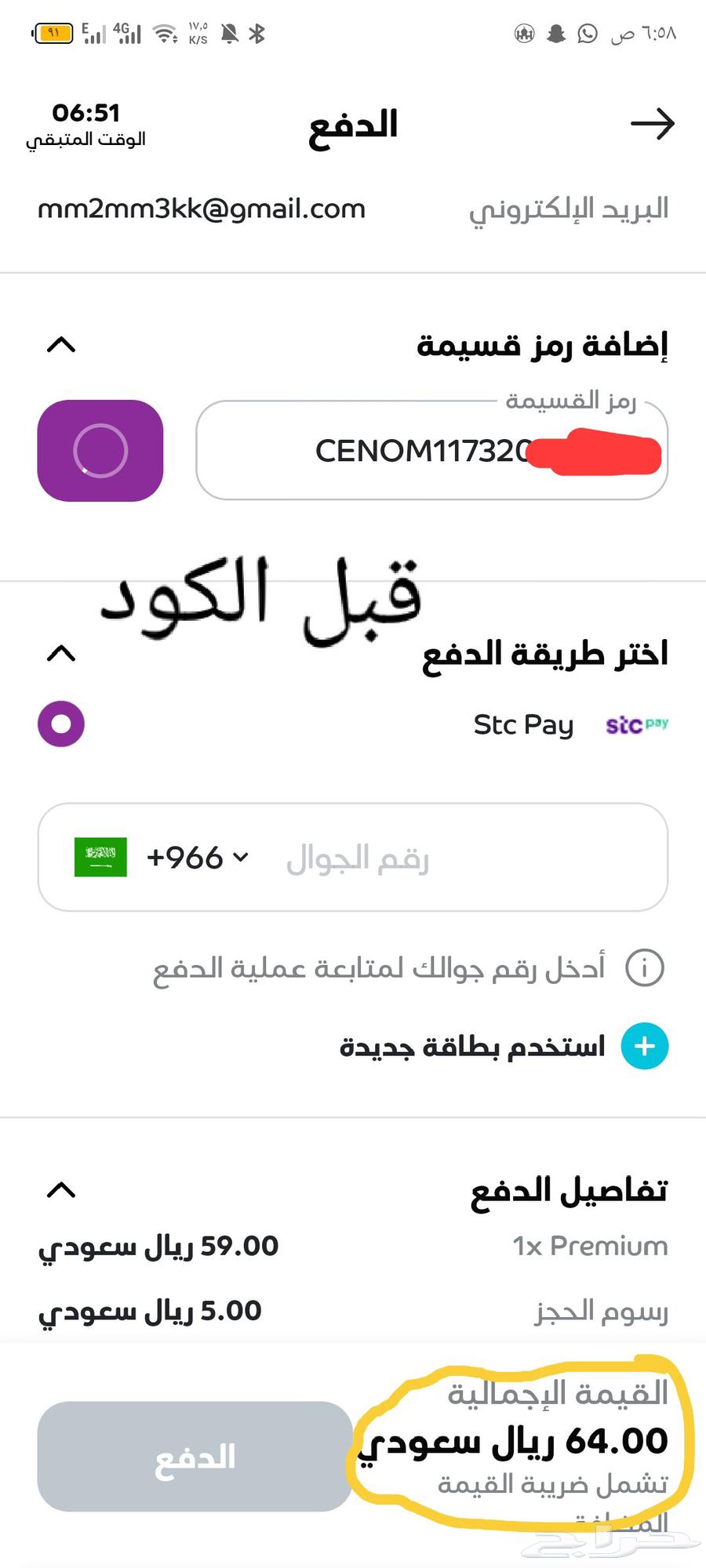Tap the 1x Premium line item
The image size is (706, 1568).
[591, 1246]
